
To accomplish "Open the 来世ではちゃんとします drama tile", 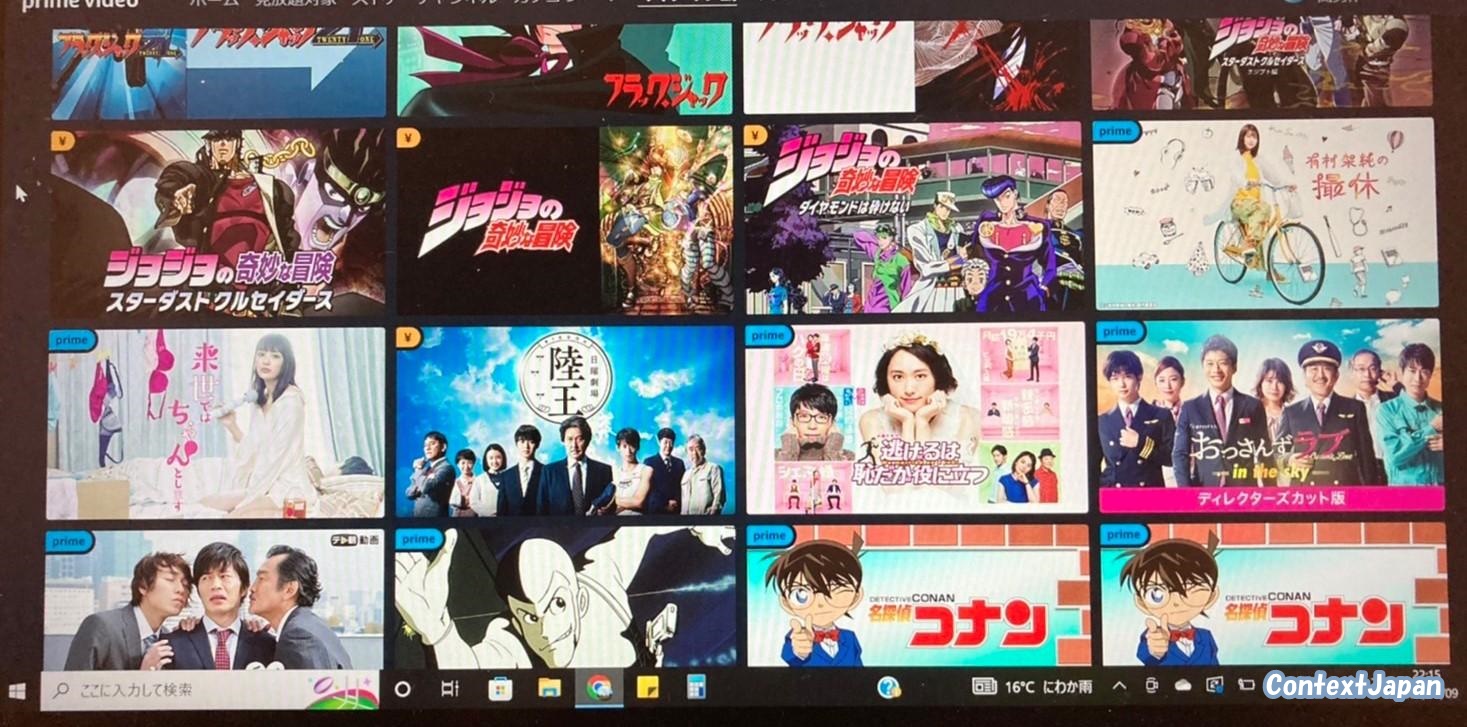I will 216,421.
